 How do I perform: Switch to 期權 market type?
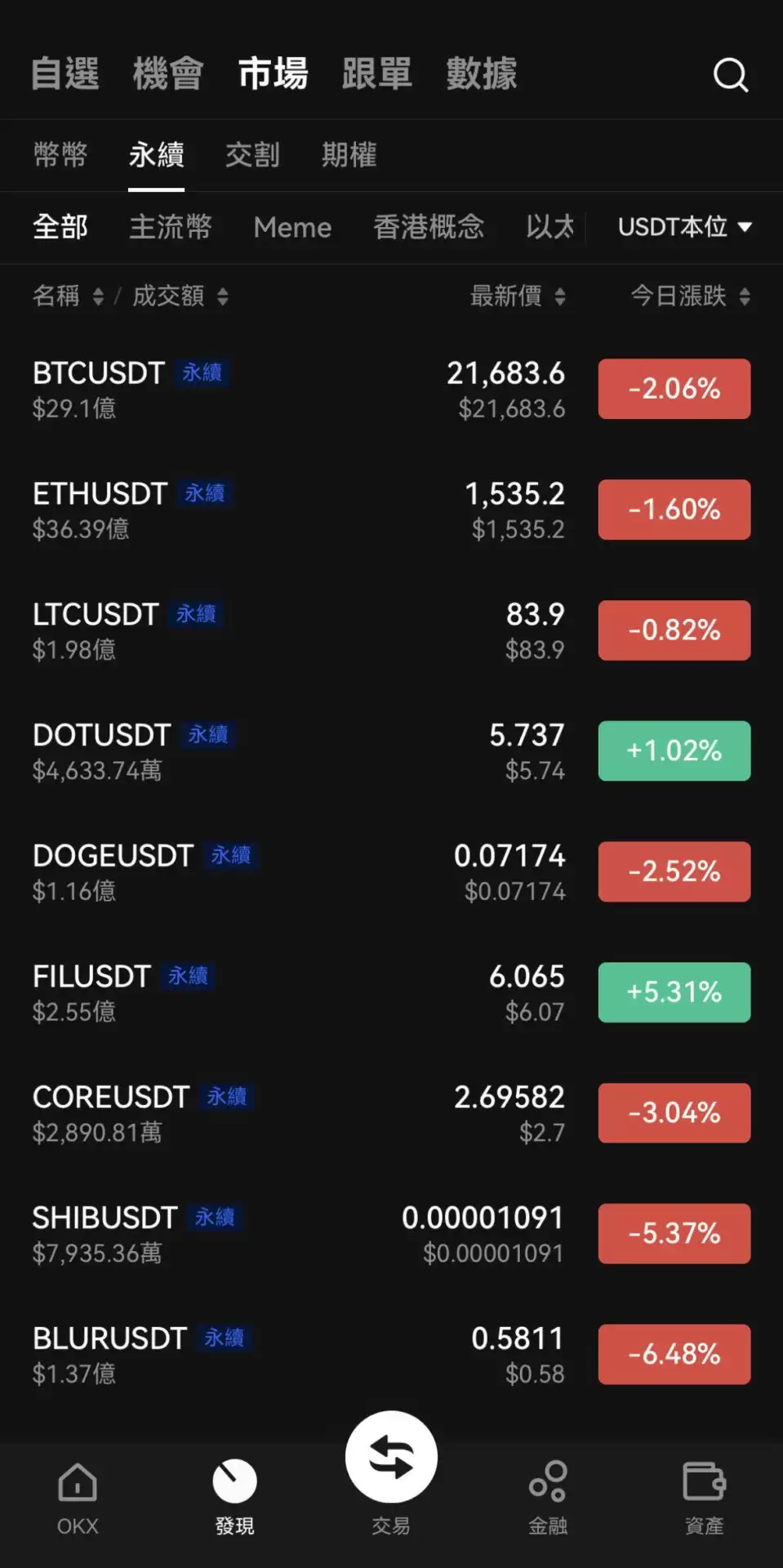click(349, 154)
